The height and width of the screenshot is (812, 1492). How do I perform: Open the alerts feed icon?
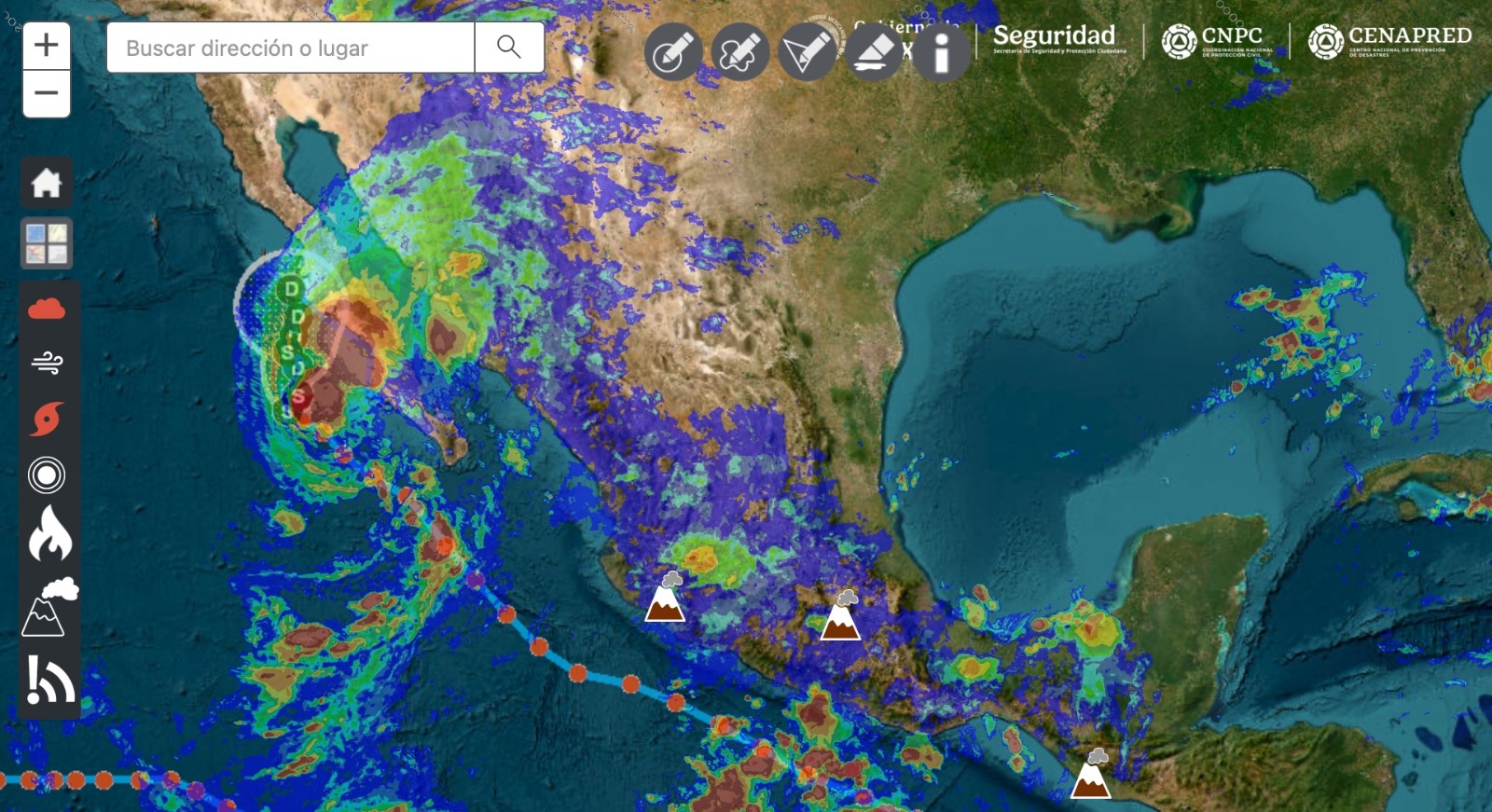tap(49, 680)
